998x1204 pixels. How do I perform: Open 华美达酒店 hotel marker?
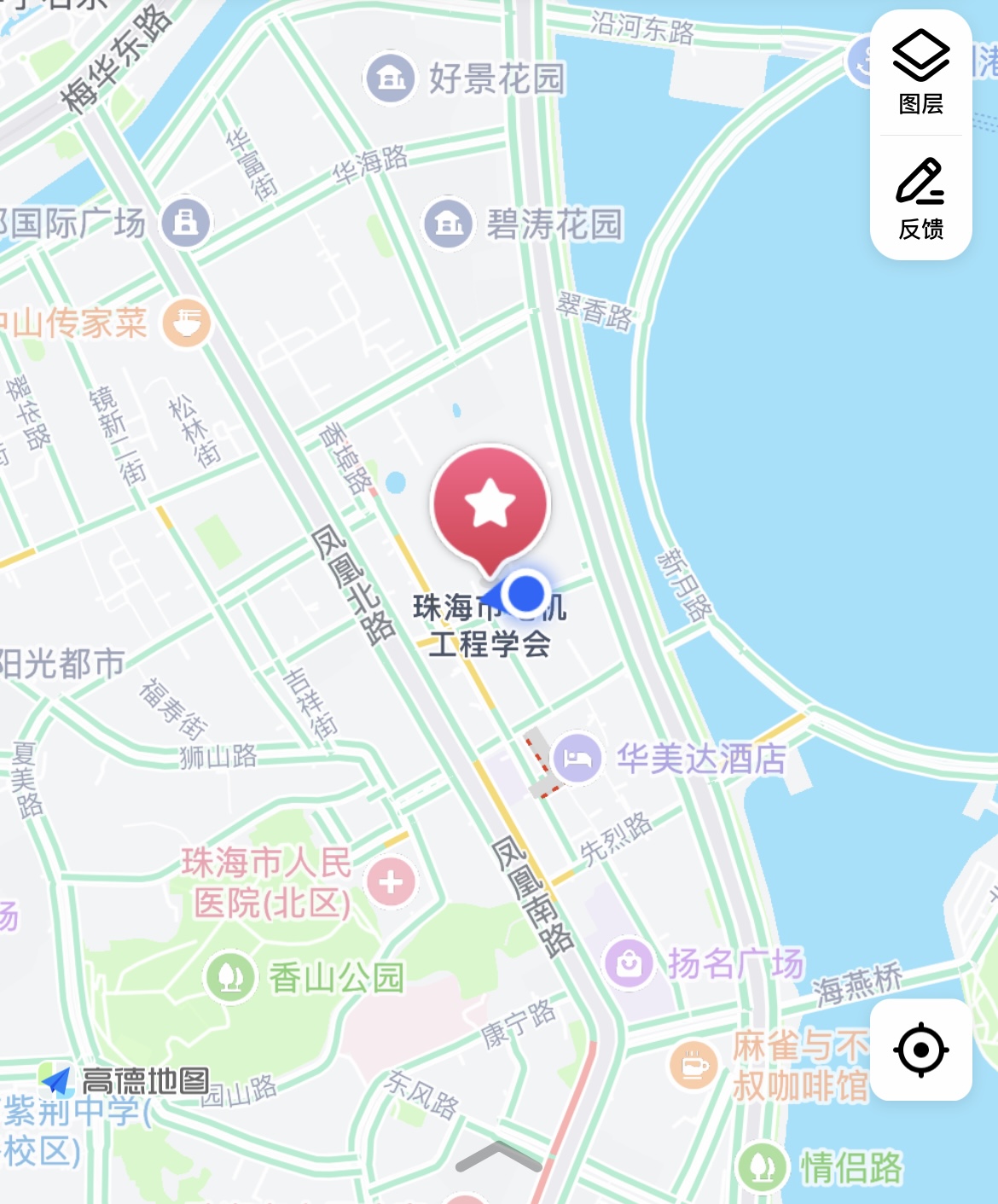tap(578, 758)
